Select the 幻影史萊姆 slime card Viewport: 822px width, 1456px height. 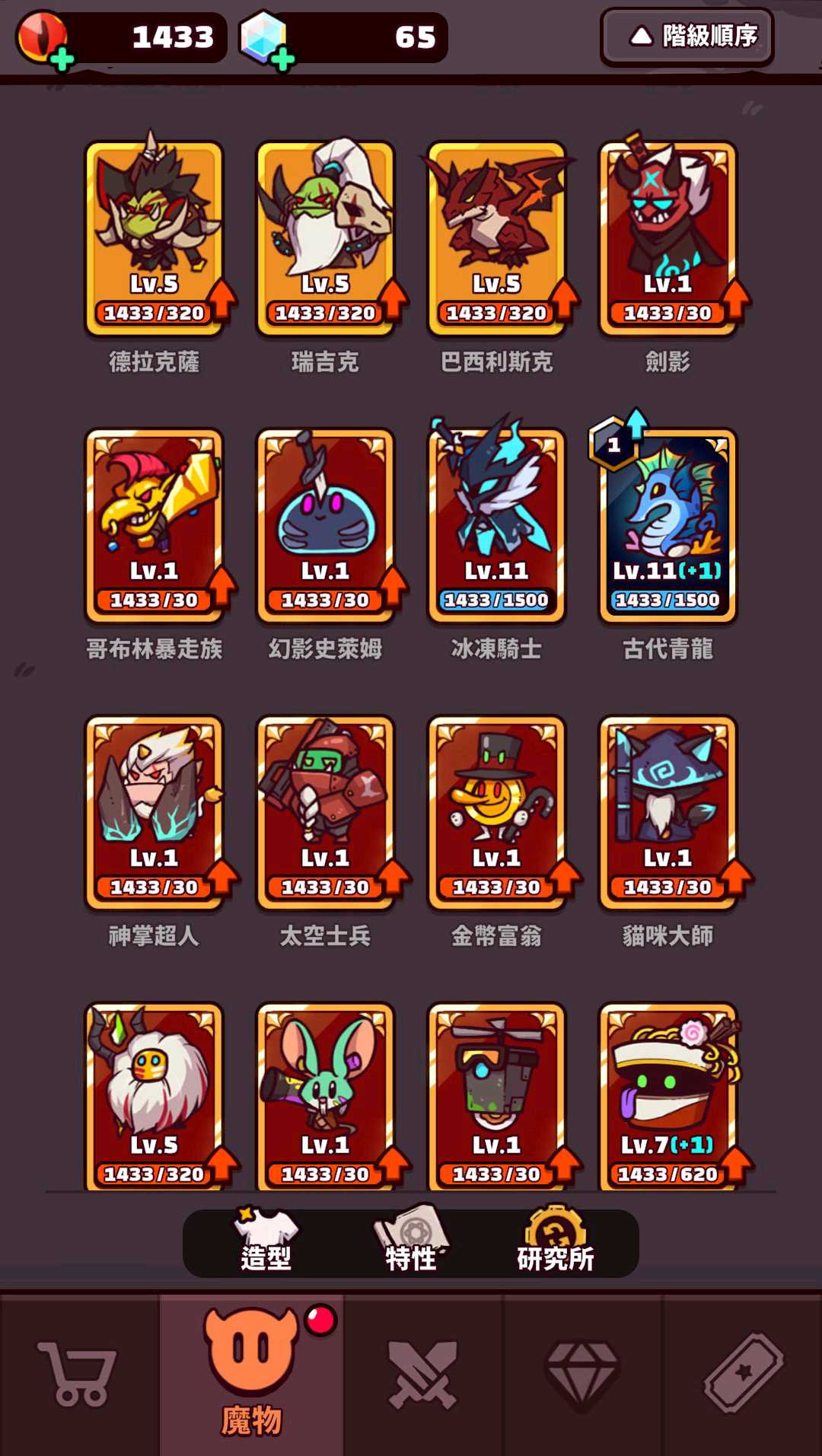tap(326, 525)
